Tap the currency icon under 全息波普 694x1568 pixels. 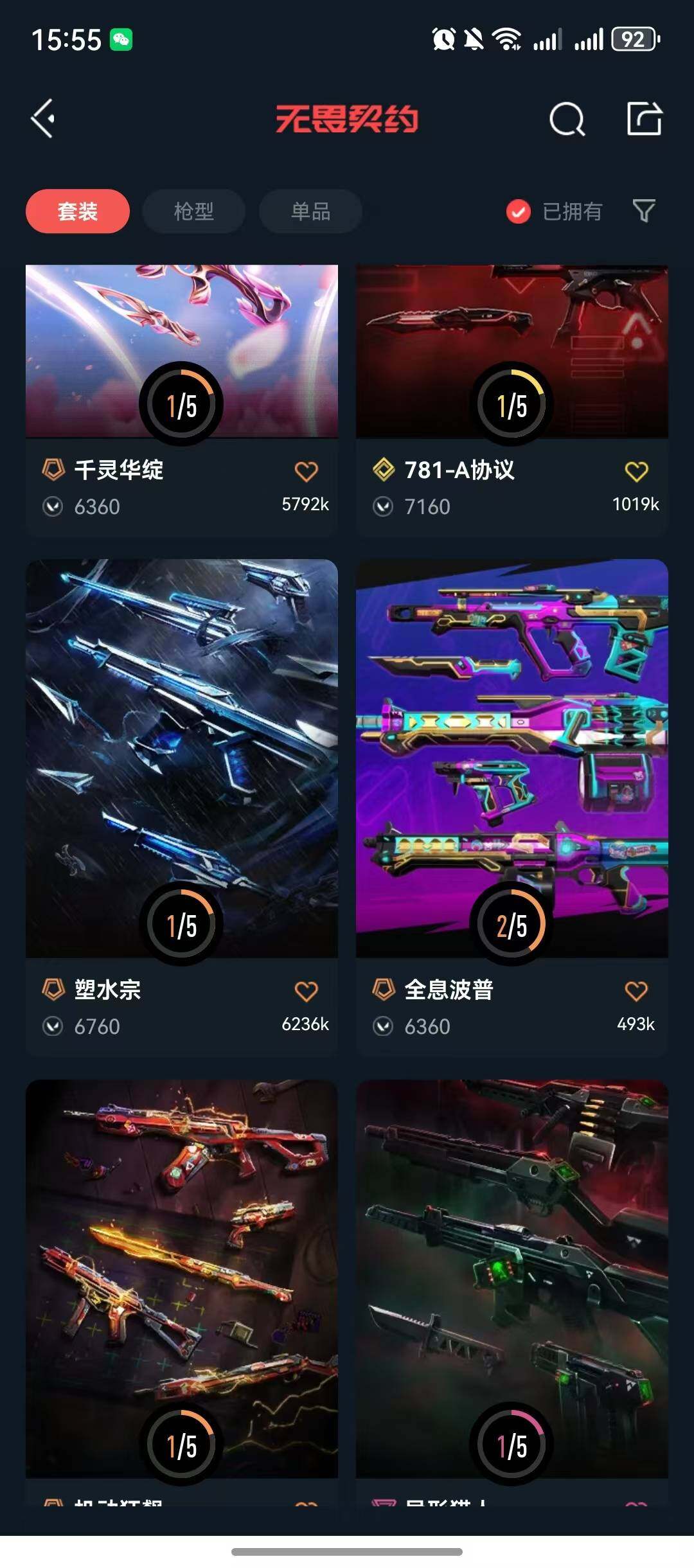tap(384, 1026)
